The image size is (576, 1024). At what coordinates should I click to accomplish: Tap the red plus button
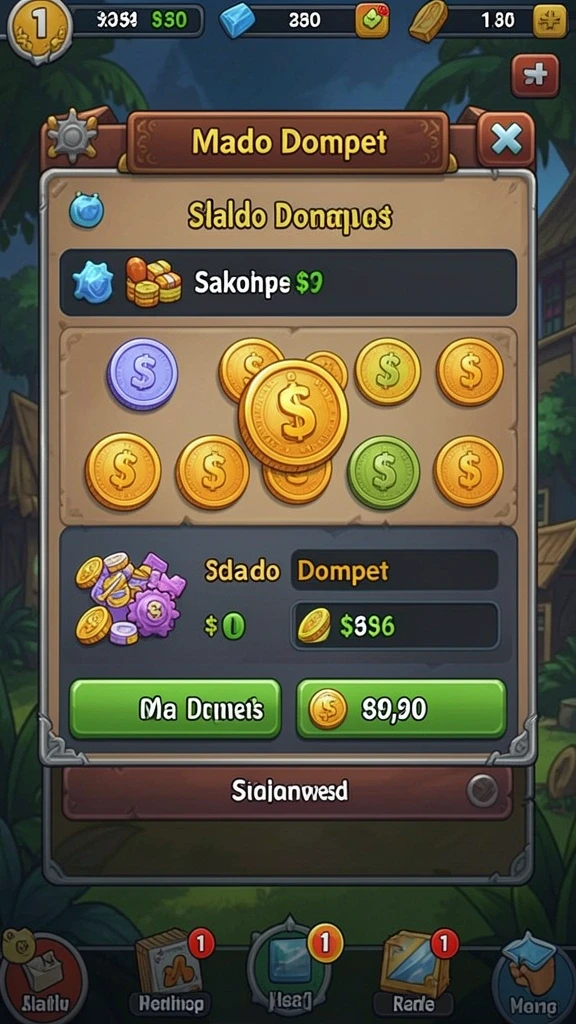point(535,76)
